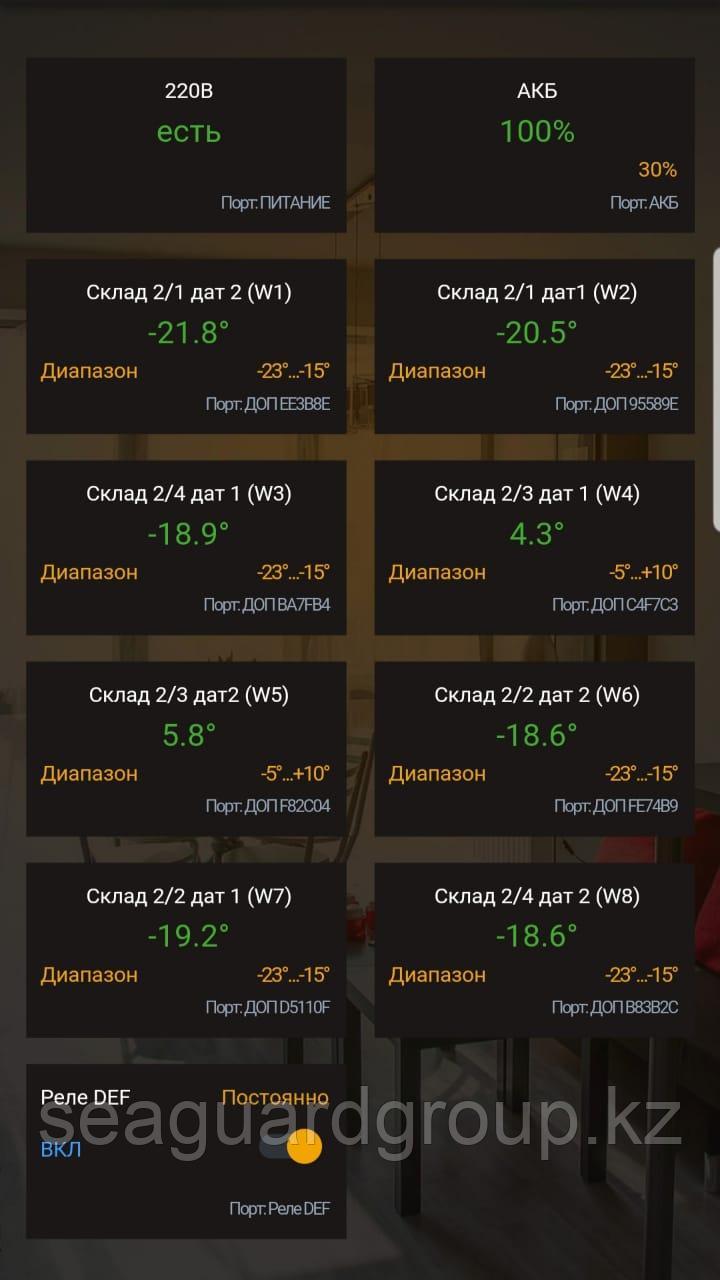The image size is (720, 1280).
Task: Open sensor card Склад 2/1 дат1 (W2)
Action: 535,347
